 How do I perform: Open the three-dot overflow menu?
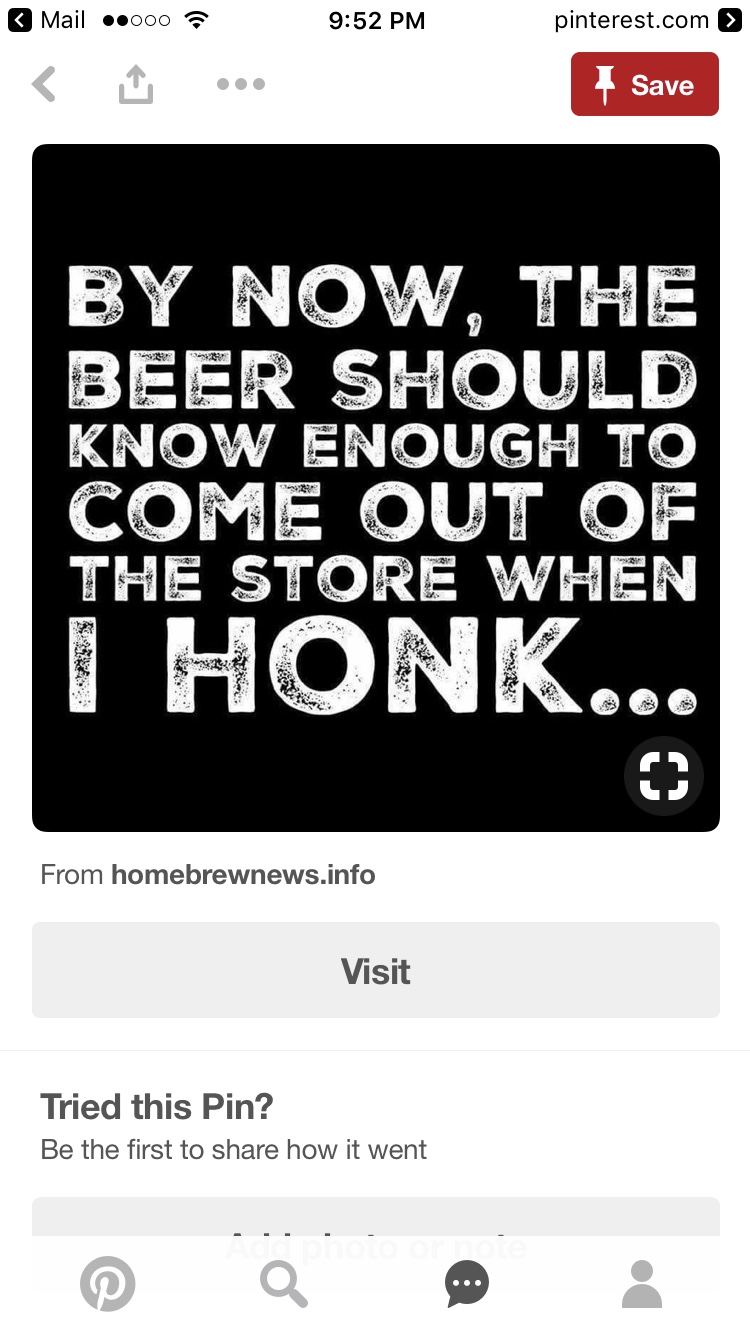(x=241, y=85)
